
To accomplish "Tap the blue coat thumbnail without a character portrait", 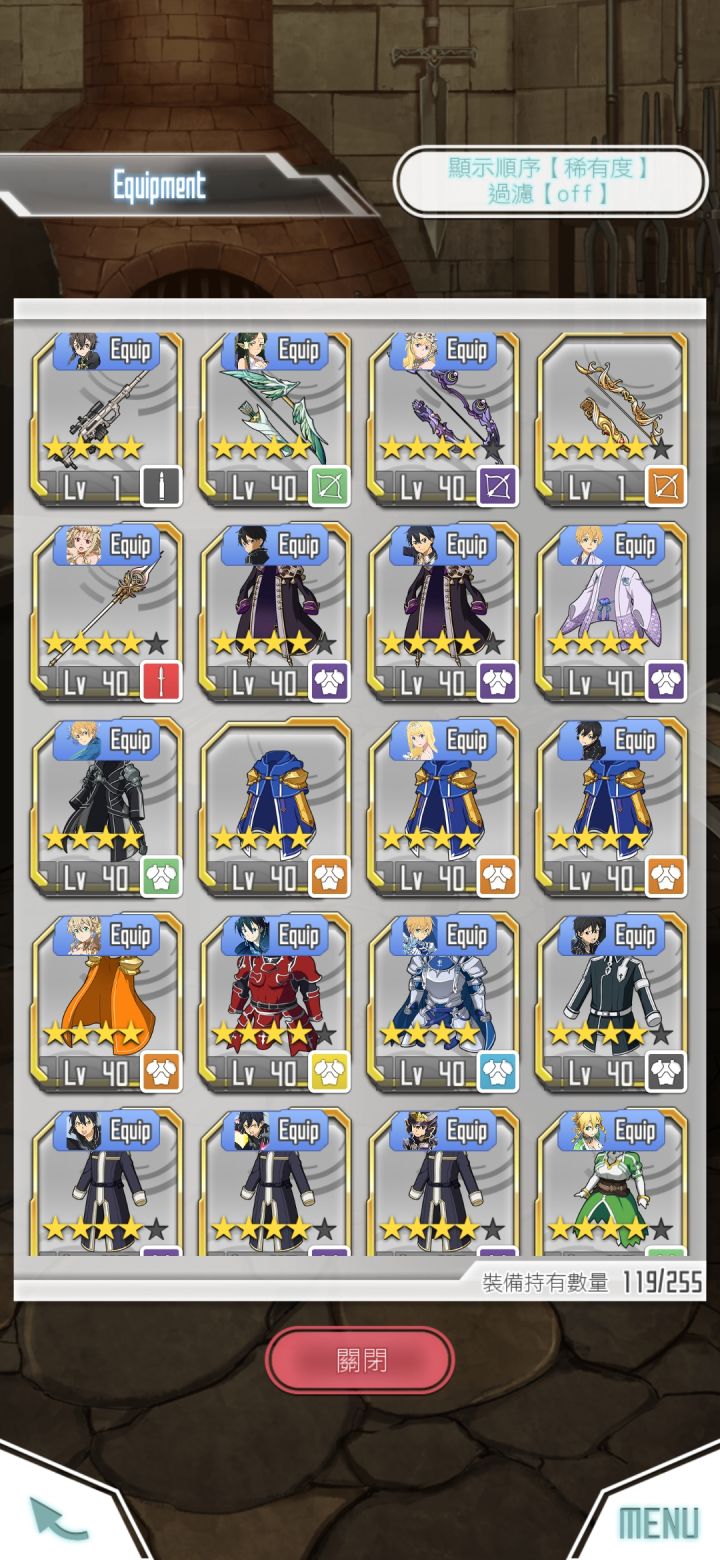I will 277,800.
